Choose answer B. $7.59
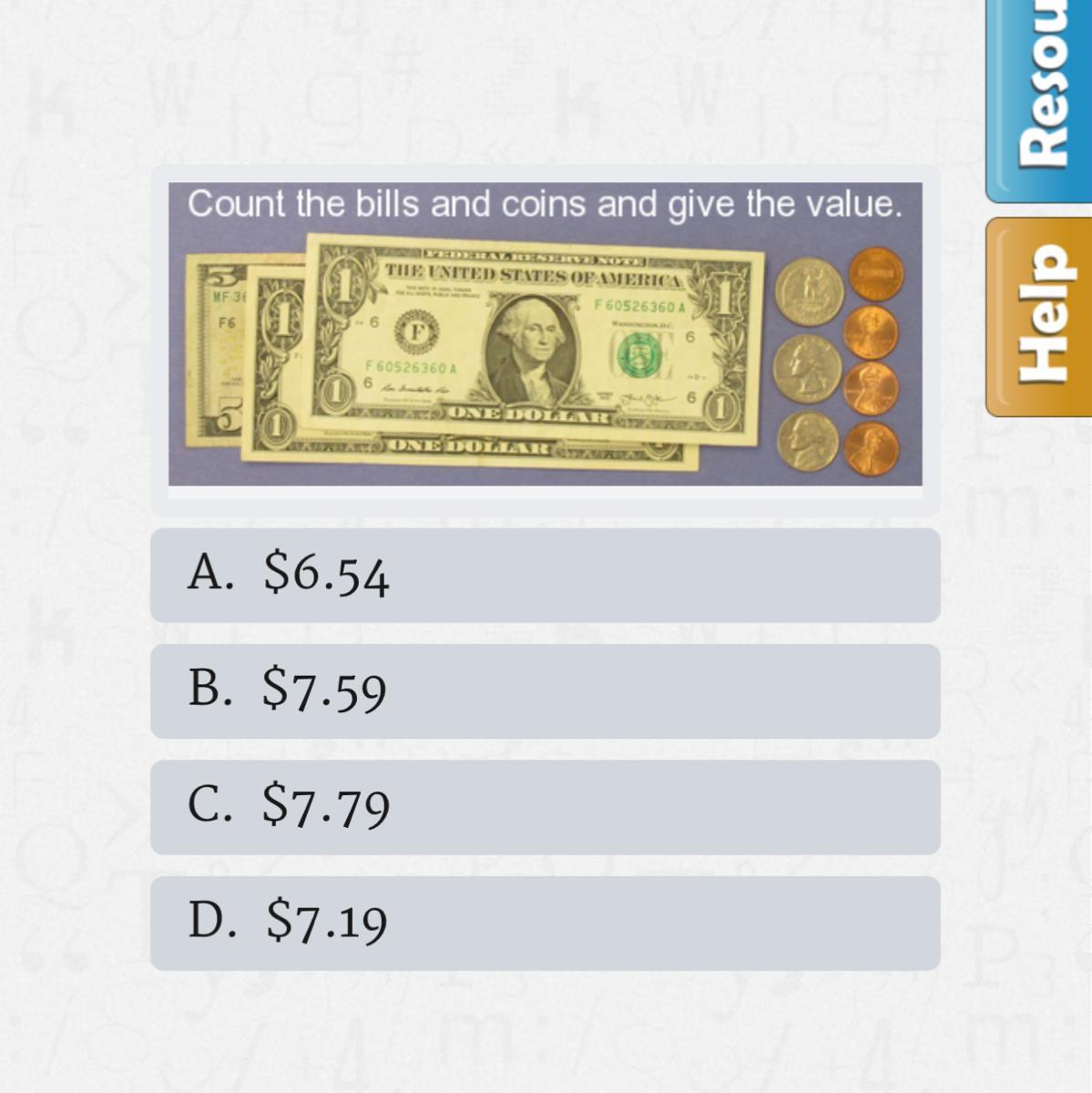The width and height of the screenshot is (1092, 1093). 545,690
